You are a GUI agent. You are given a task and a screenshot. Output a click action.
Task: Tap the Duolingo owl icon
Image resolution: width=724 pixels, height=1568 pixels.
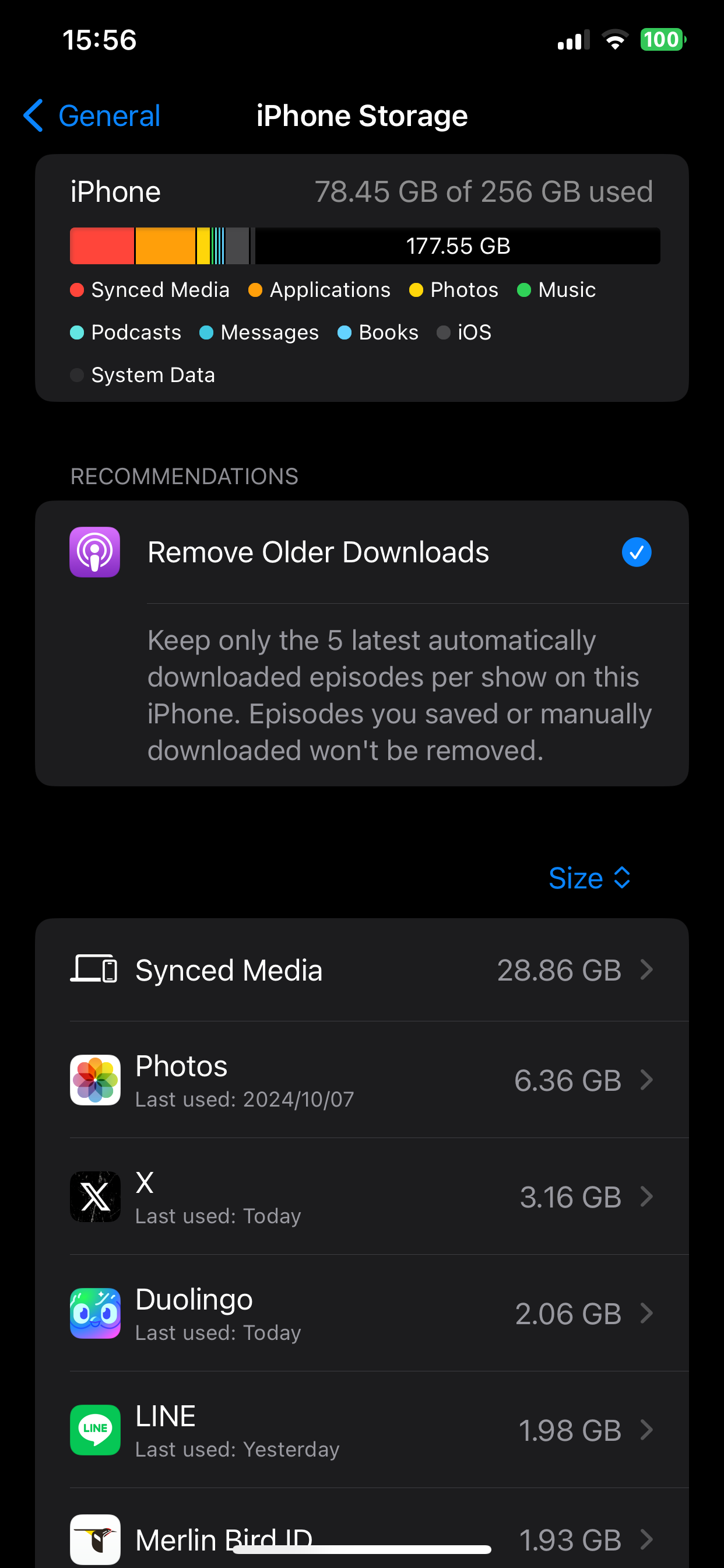[95, 1314]
